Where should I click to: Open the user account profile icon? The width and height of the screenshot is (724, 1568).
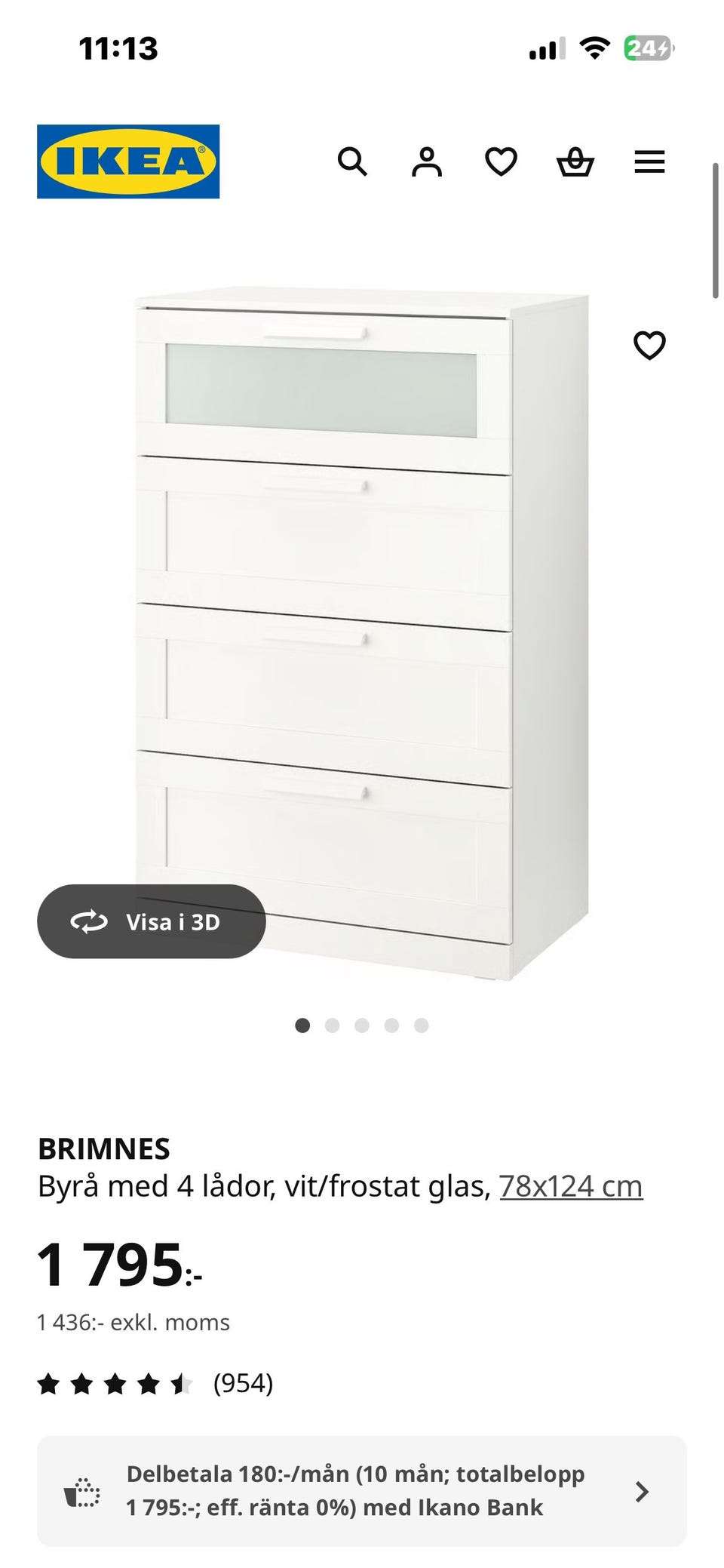426,161
